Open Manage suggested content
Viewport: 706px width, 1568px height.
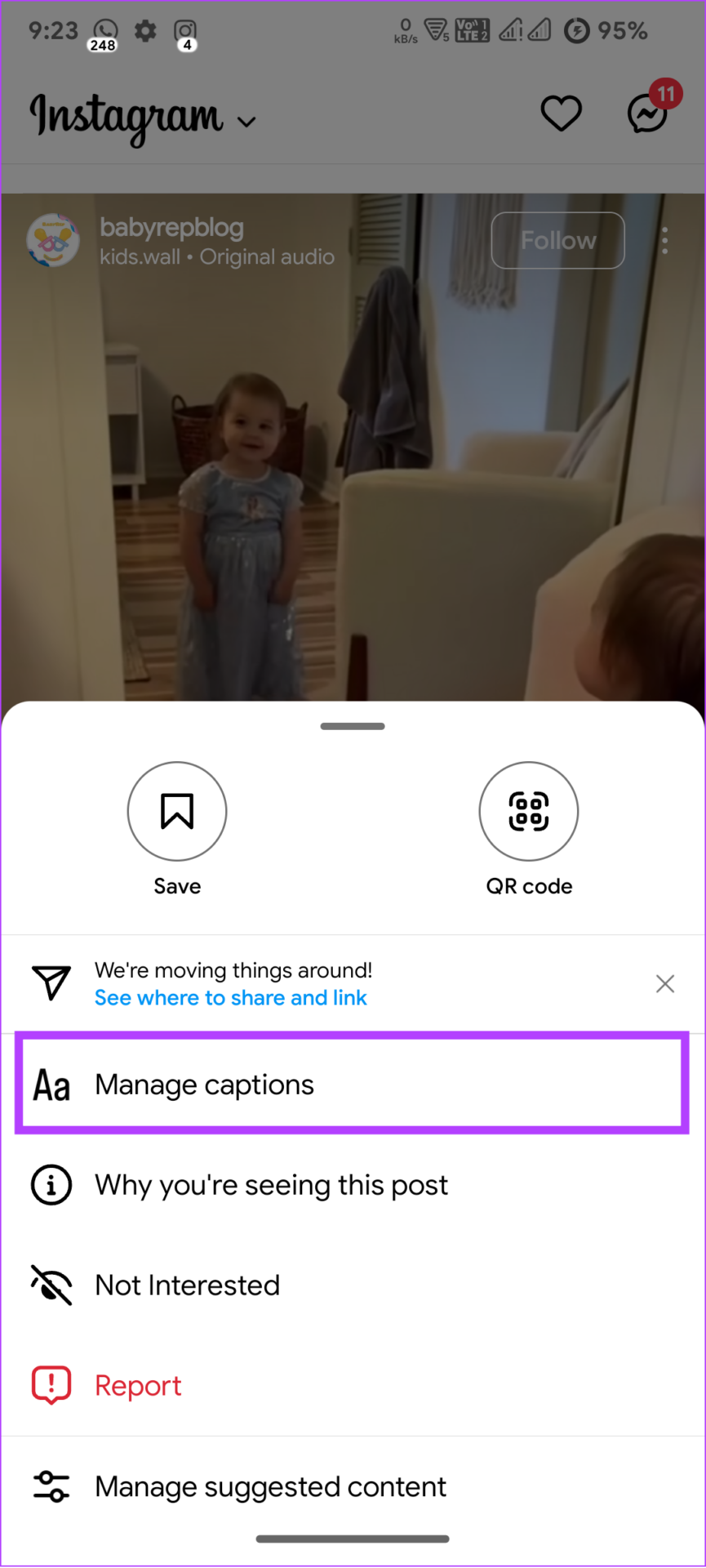270,1486
